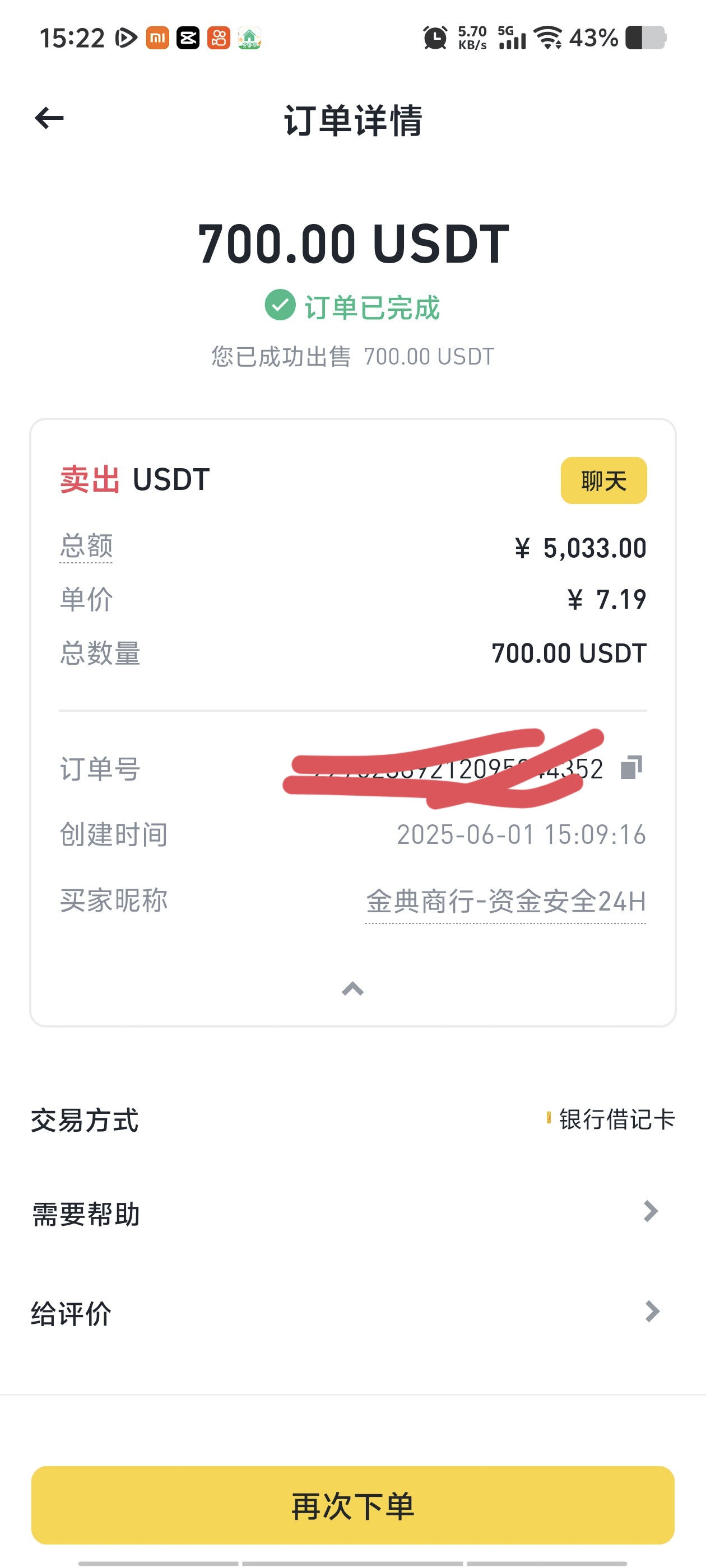This screenshot has width=706, height=1568.
Task: Tap 再次下单 to order again
Action: pos(352,1505)
